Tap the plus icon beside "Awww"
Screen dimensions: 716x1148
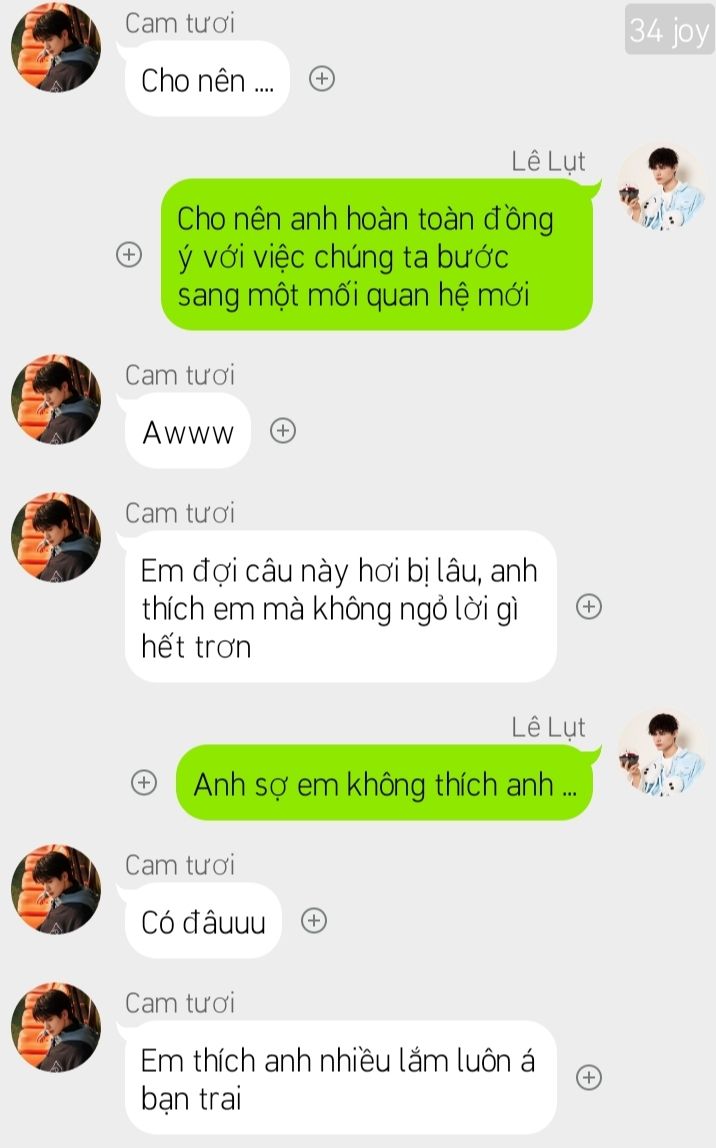[284, 431]
